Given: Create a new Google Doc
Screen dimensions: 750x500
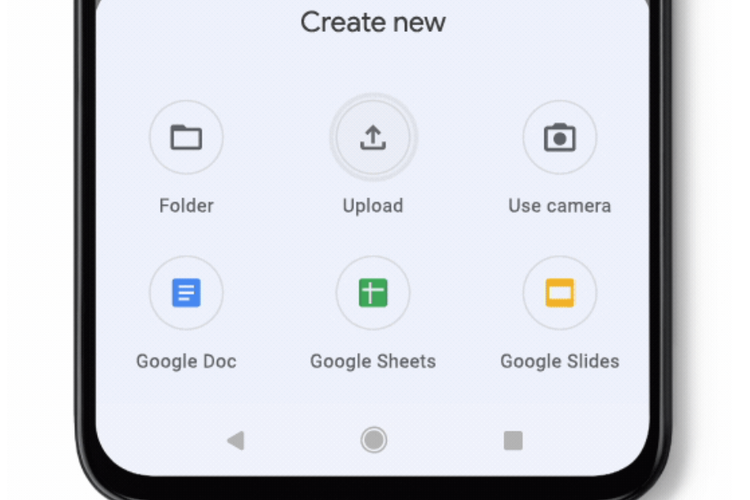Looking at the screenshot, I should click(x=186, y=293).
